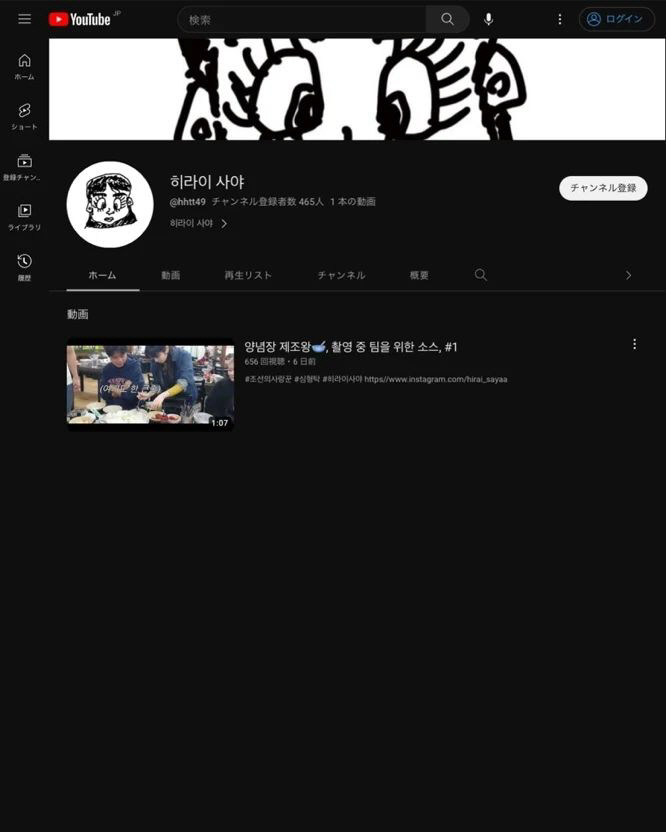Switch to the 動画 channel tab
The width and height of the screenshot is (666, 832).
[171, 275]
